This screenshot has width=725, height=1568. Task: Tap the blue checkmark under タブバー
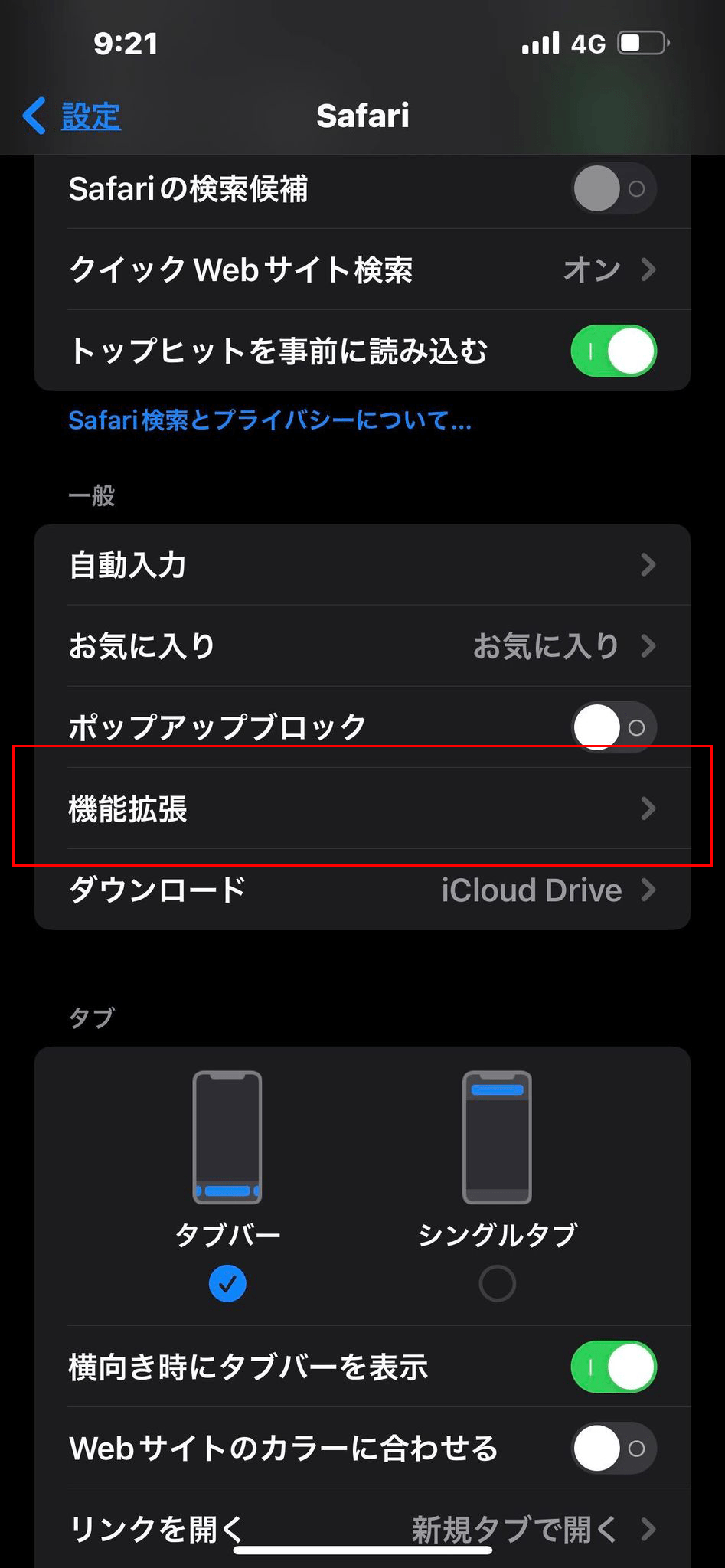click(227, 1283)
